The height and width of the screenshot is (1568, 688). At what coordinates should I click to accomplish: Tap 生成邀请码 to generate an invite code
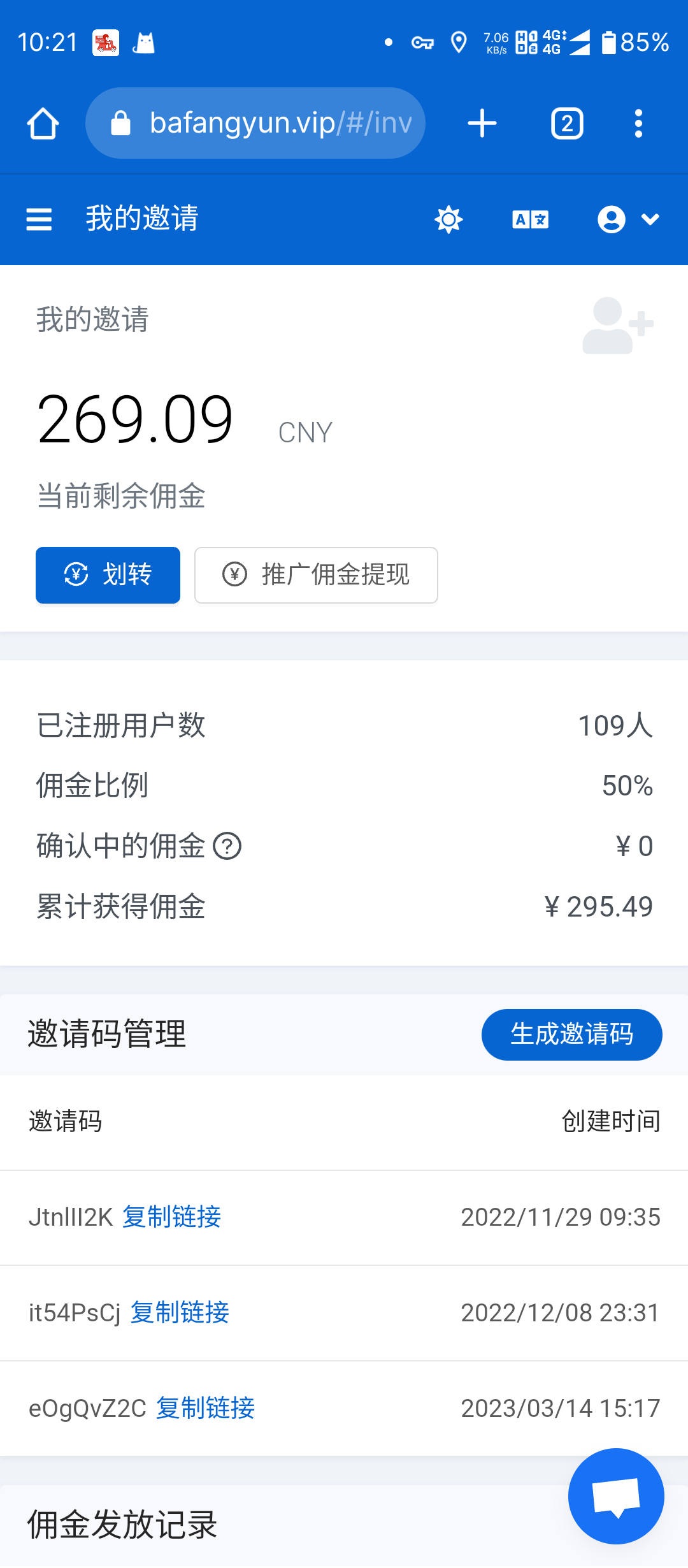click(x=571, y=1034)
